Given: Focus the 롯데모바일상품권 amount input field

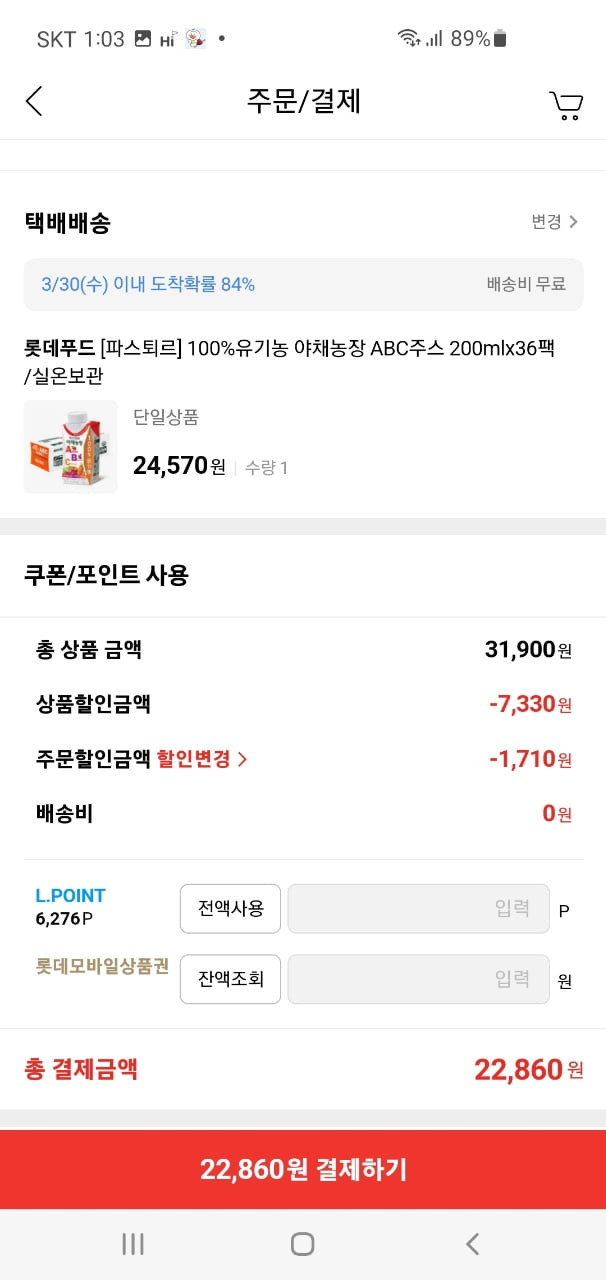Looking at the screenshot, I should tap(418, 979).
